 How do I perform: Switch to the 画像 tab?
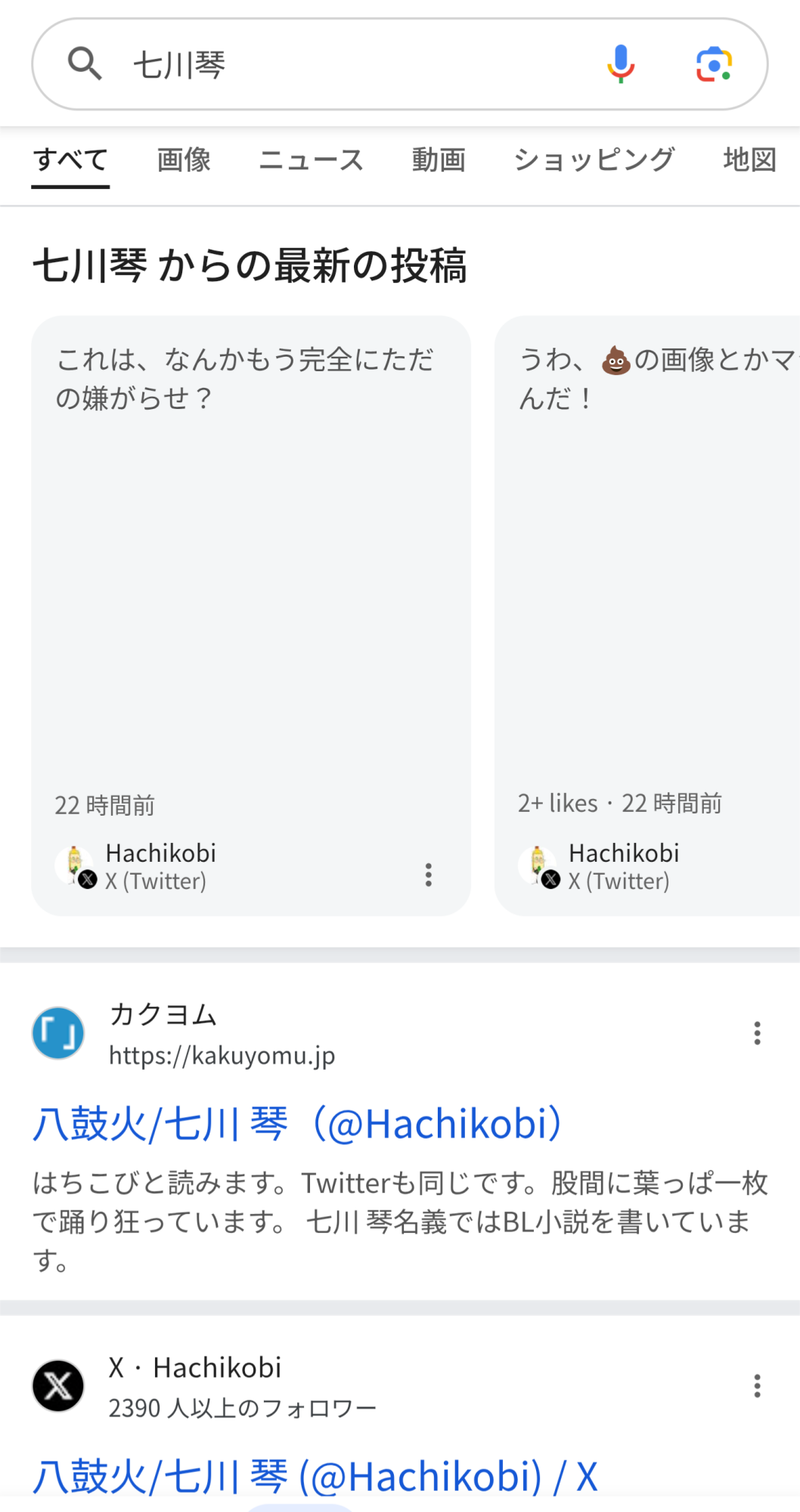(x=184, y=160)
